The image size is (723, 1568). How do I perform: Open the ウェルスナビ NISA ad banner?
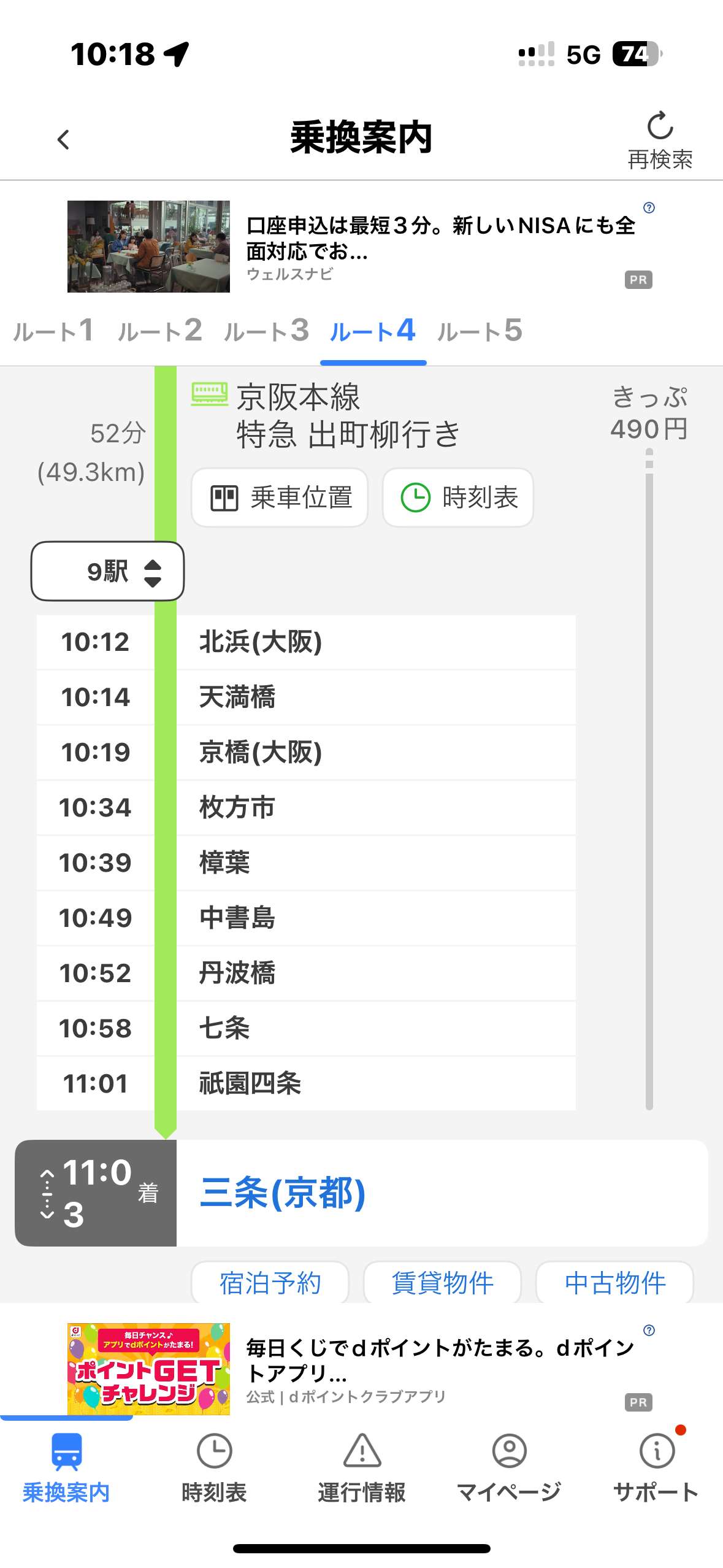[x=361, y=247]
